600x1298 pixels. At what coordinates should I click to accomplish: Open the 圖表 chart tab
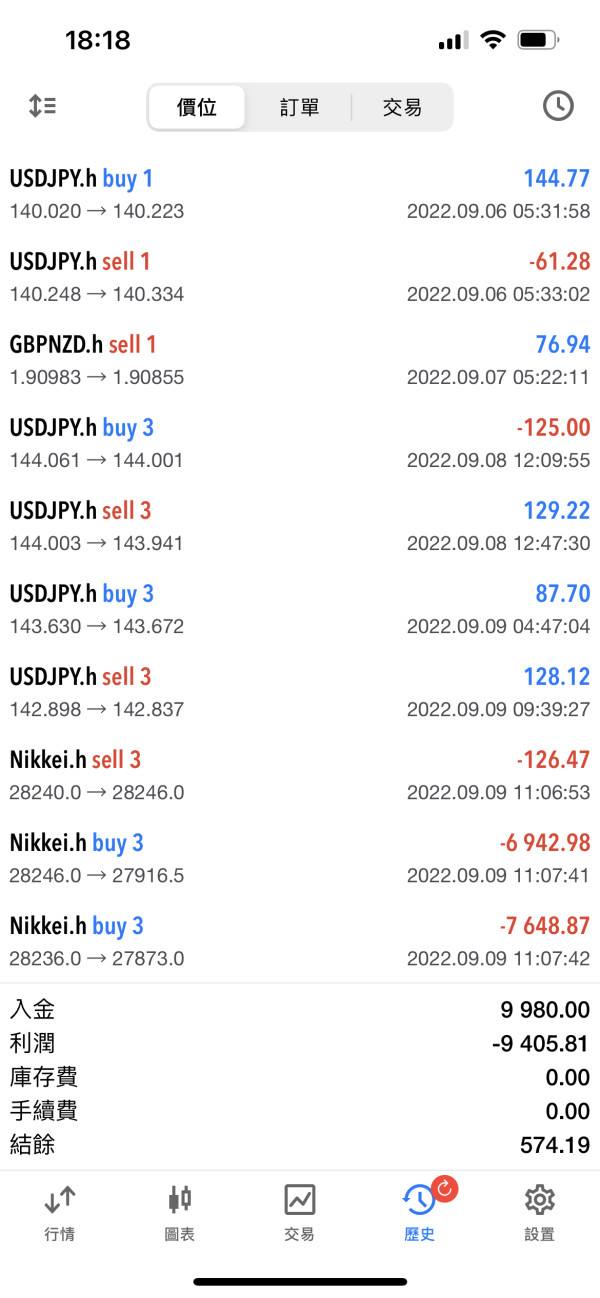(x=180, y=1212)
